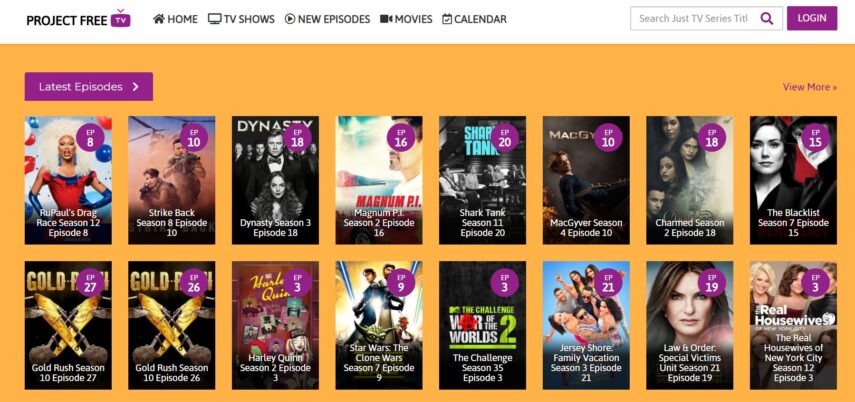The width and height of the screenshot is (855, 402).
Task: Tap the TV series search field
Action: (690, 18)
